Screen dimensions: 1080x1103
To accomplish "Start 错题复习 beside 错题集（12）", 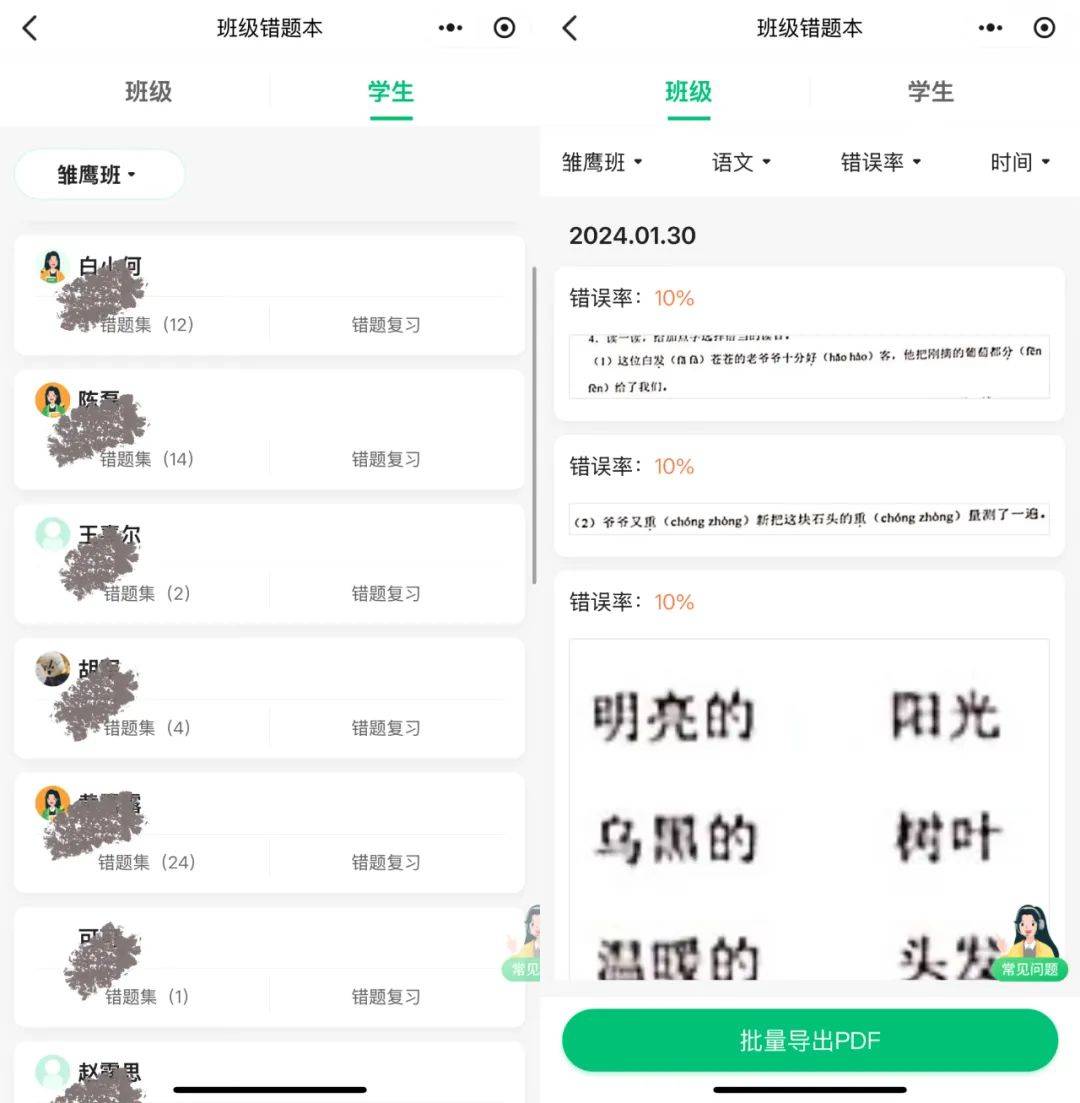I will (x=385, y=325).
